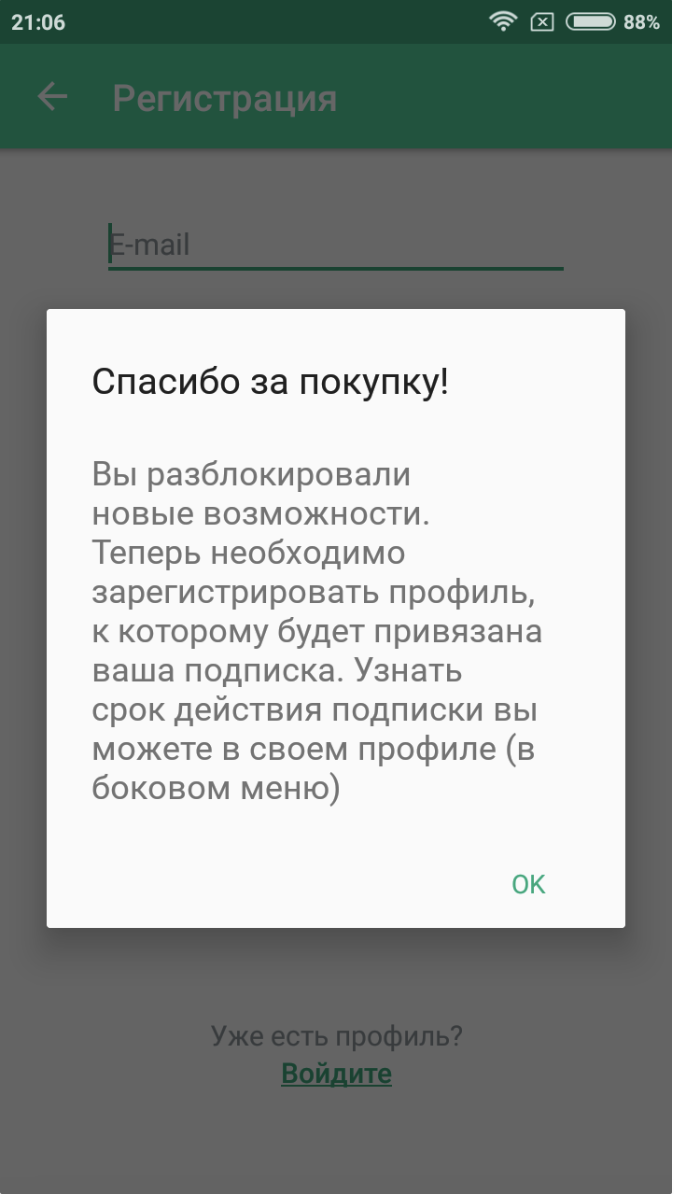Open the Войдите login link

[336, 1074]
